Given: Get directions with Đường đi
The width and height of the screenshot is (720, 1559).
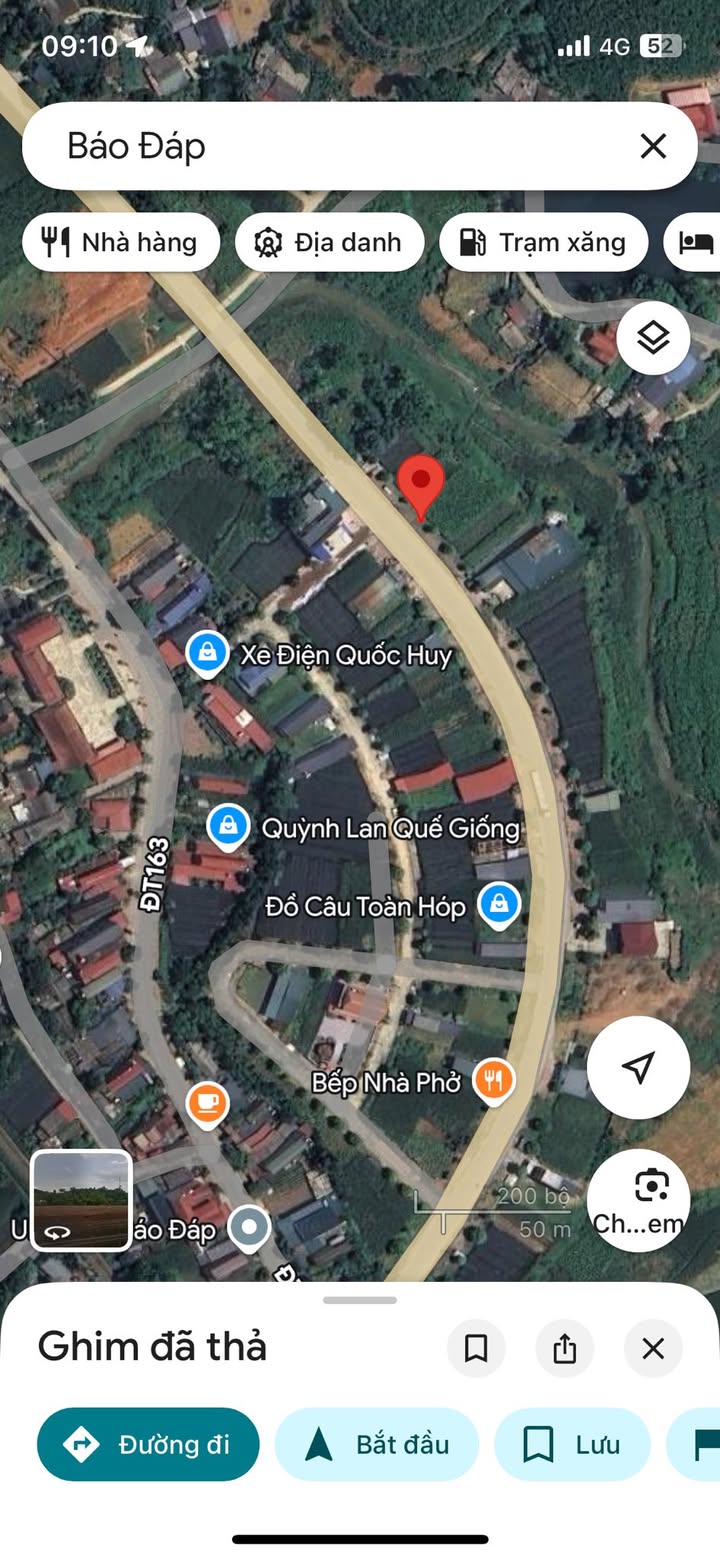Looking at the screenshot, I should [148, 1444].
